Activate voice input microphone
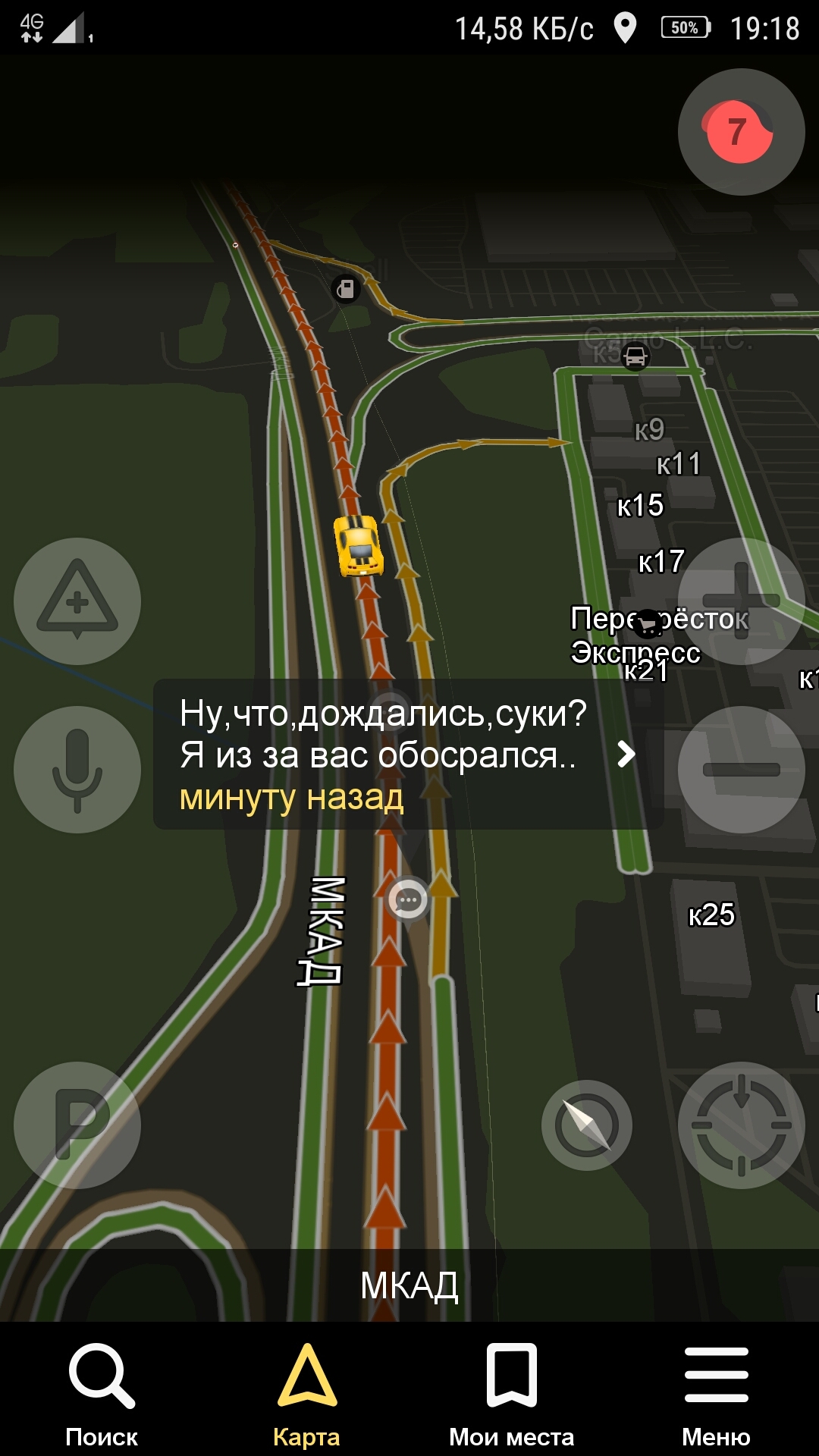Viewport: 819px width, 1456px height. [x=77, y=769]
